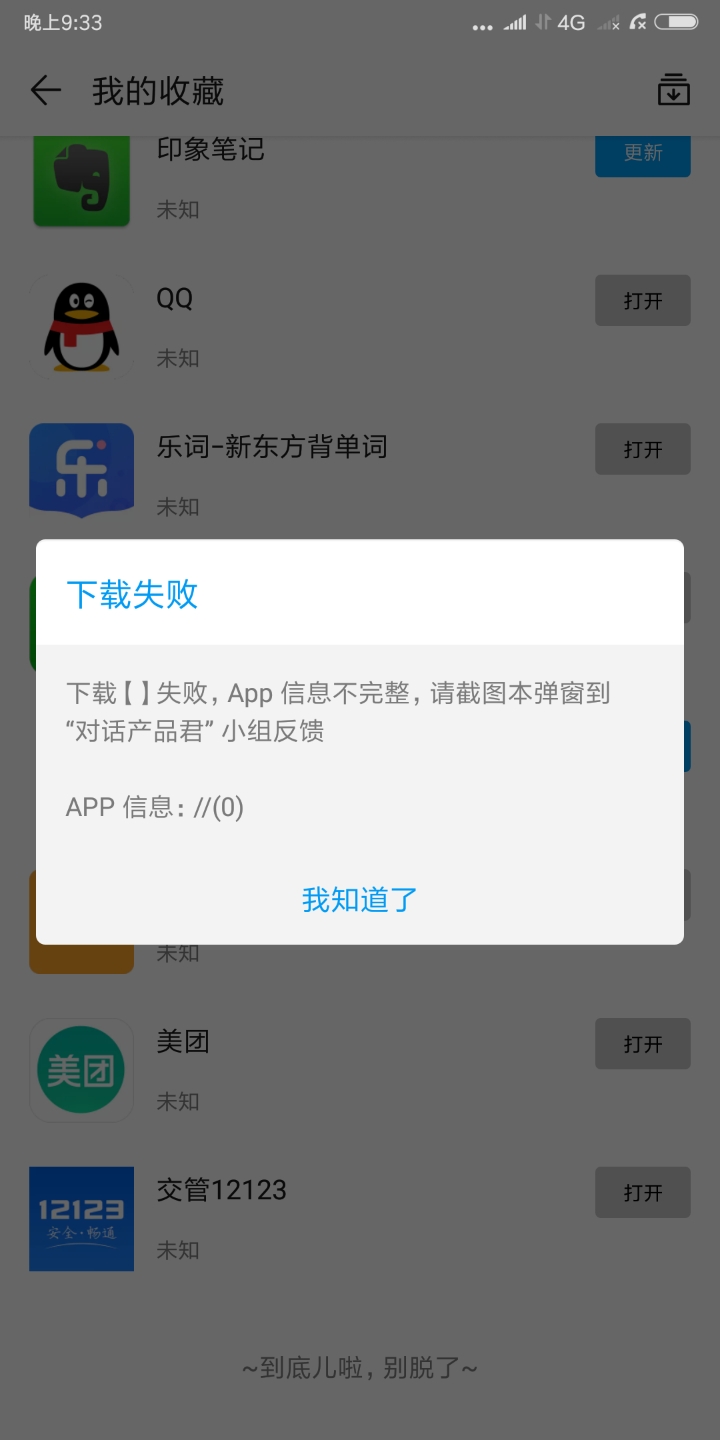Tap 打开 for 交管12123
The height and width of the screenshot is (1440, 720).
(x=642, y=1193)
